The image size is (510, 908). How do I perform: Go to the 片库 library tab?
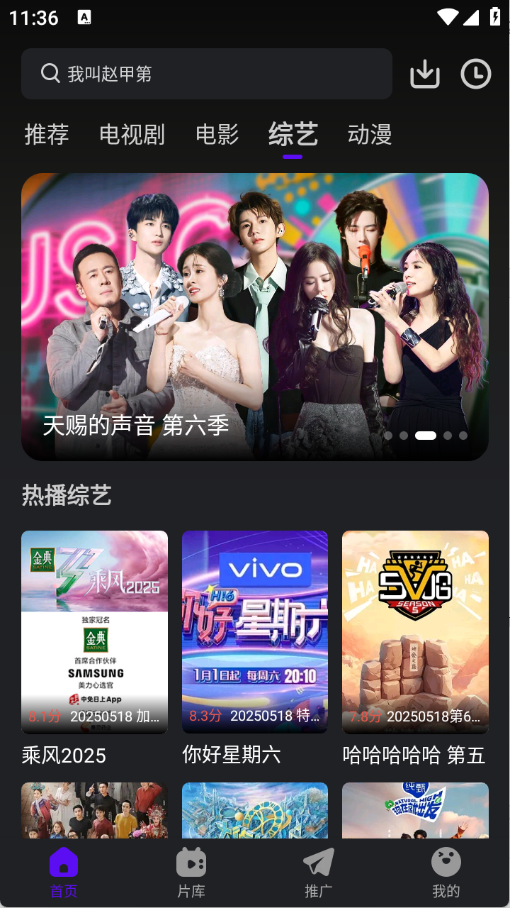click(191, 873)
